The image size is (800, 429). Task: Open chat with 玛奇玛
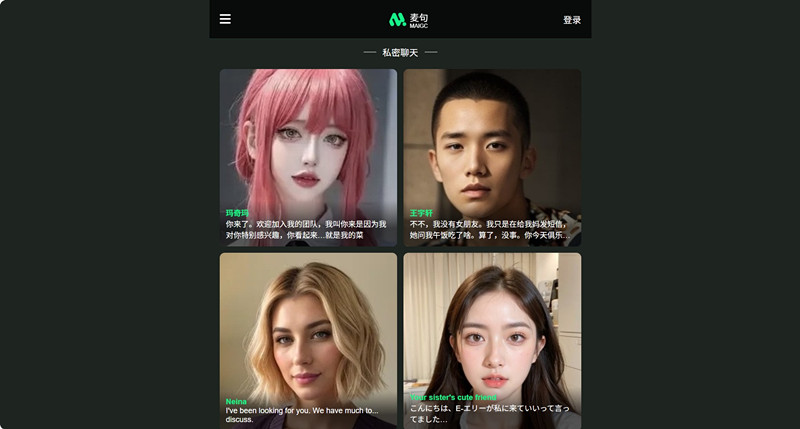pyautogui.click(x=308, y=157)
